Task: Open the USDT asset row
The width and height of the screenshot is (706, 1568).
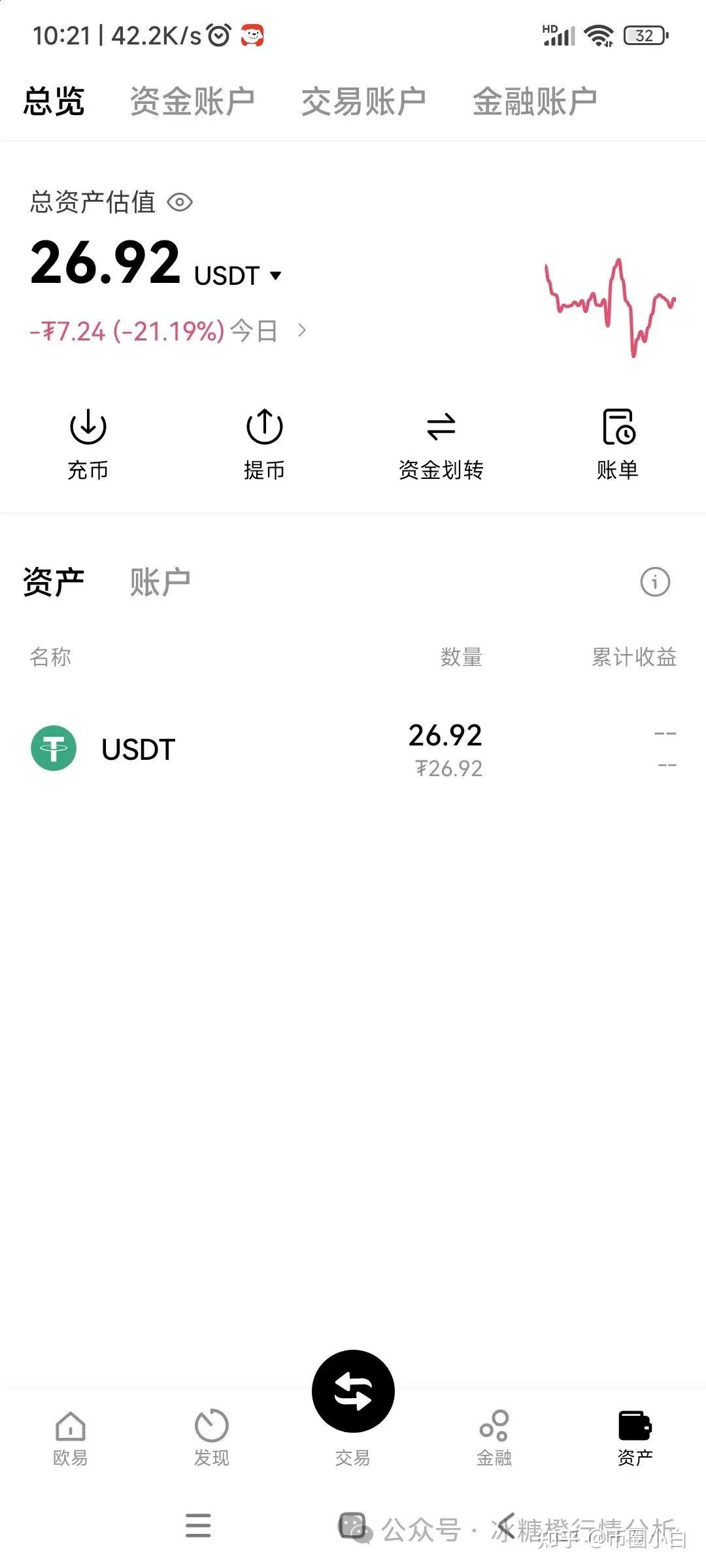Action: (353, 749)
